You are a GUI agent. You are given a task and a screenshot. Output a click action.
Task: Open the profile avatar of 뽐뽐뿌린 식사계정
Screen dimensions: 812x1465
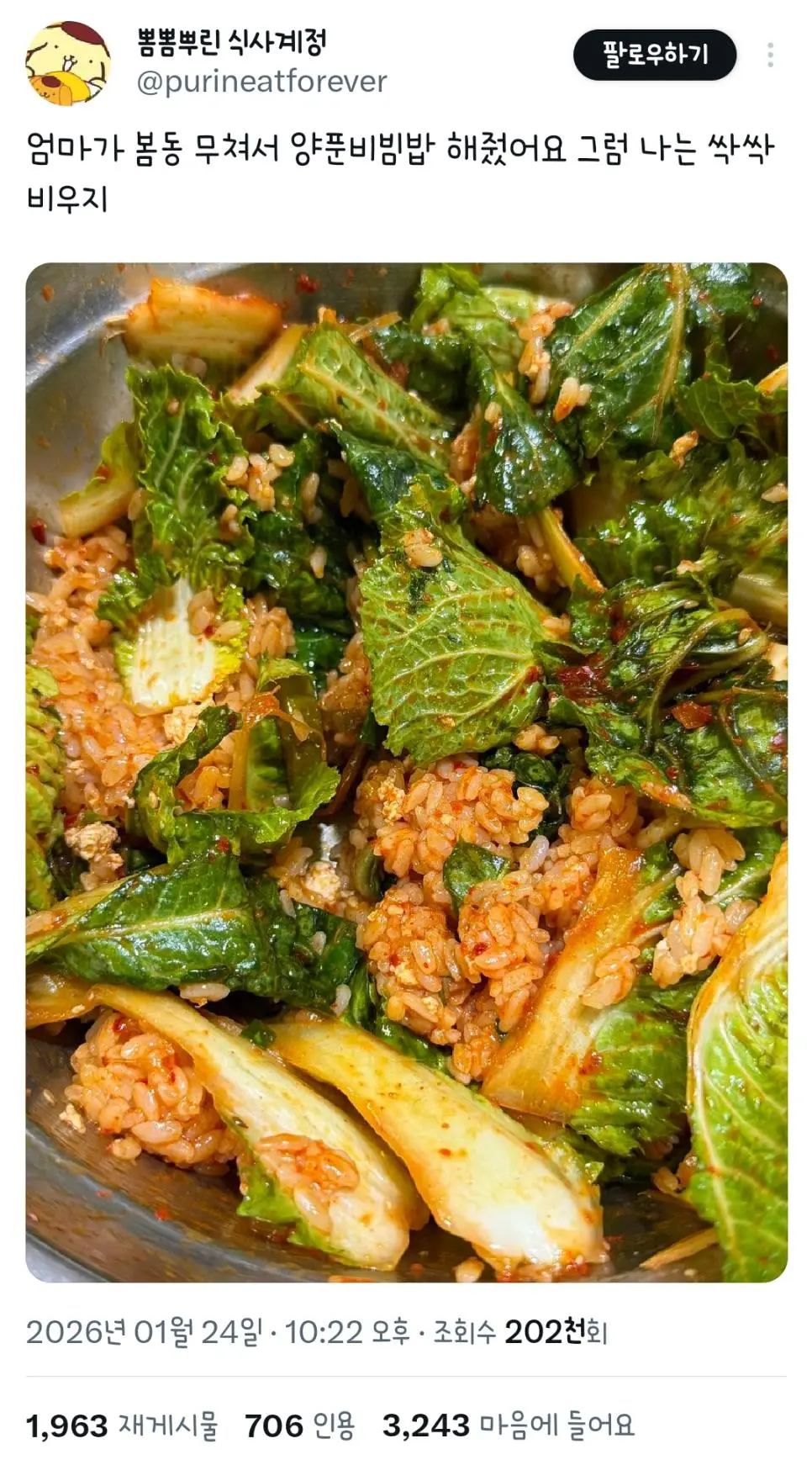pos(67,63)
